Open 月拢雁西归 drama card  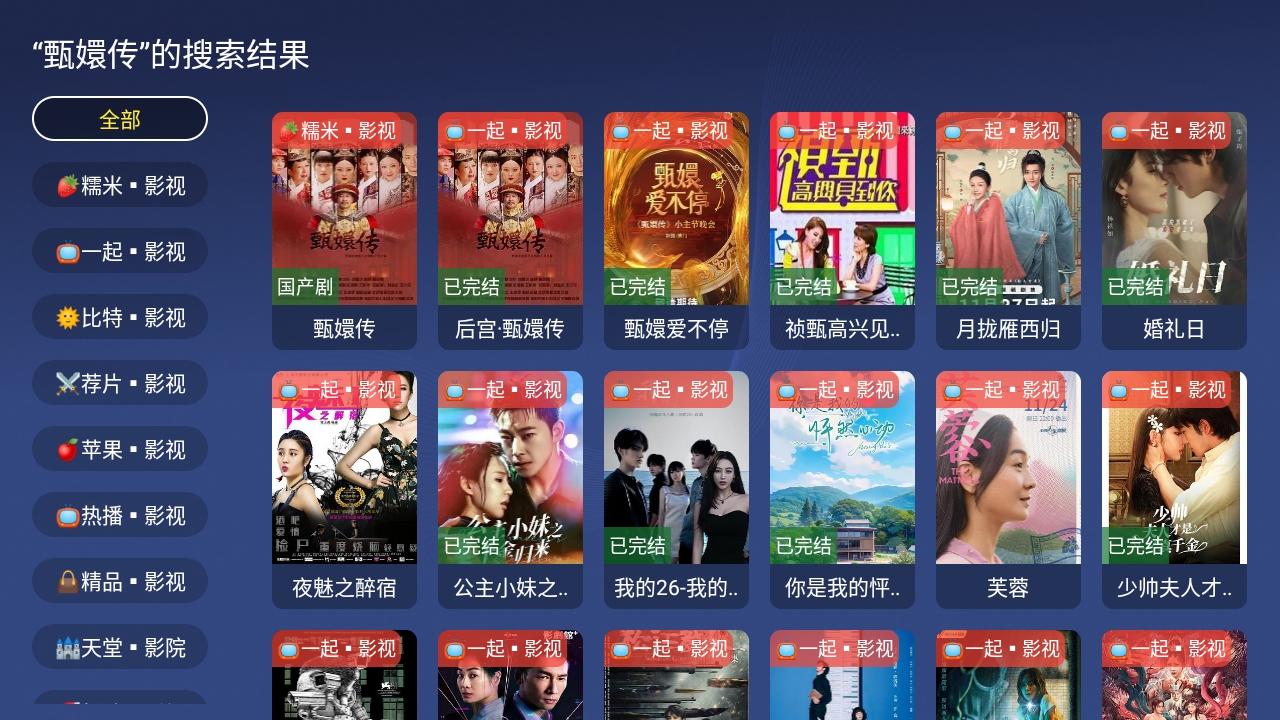click(1008, 230)
